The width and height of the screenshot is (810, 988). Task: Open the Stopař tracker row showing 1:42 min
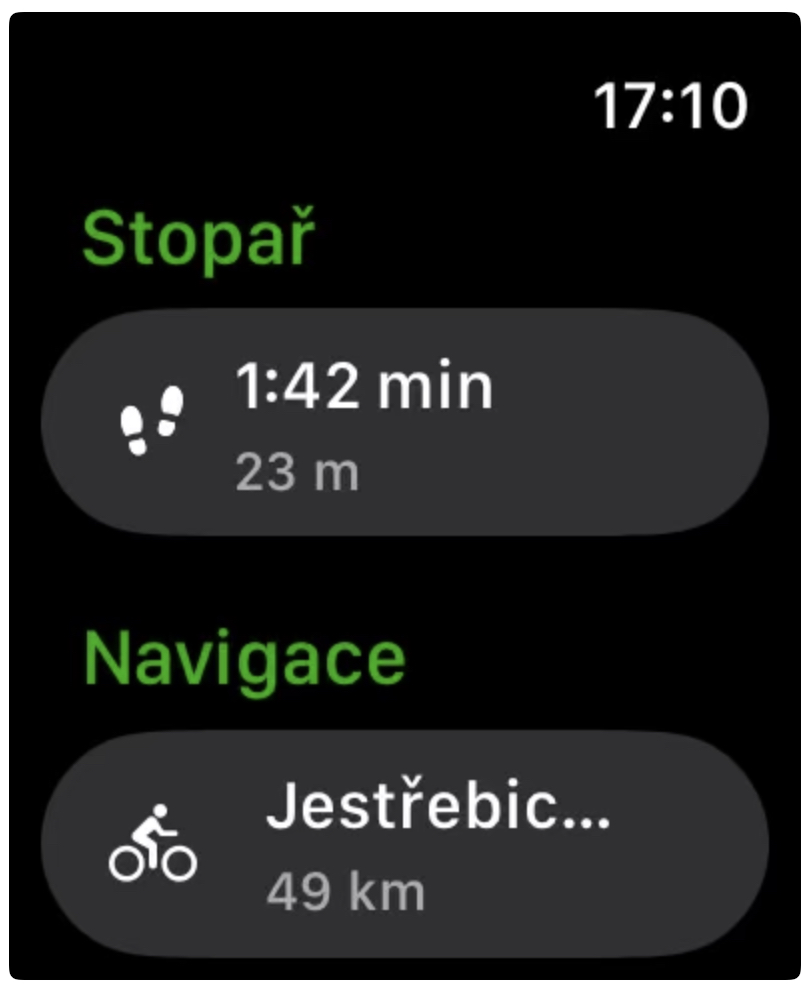click(404, 422)
